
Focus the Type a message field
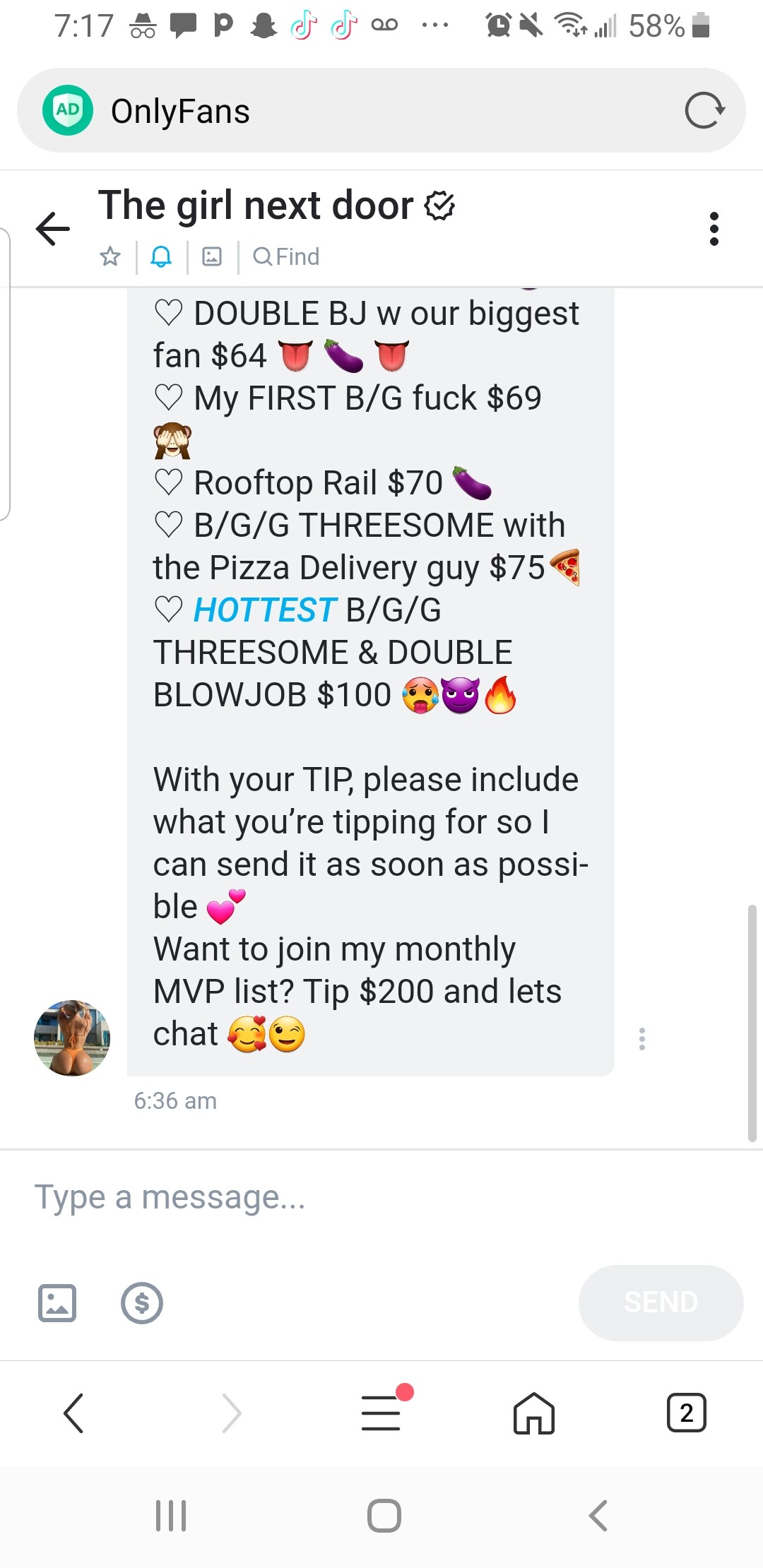click(381, 1197)
